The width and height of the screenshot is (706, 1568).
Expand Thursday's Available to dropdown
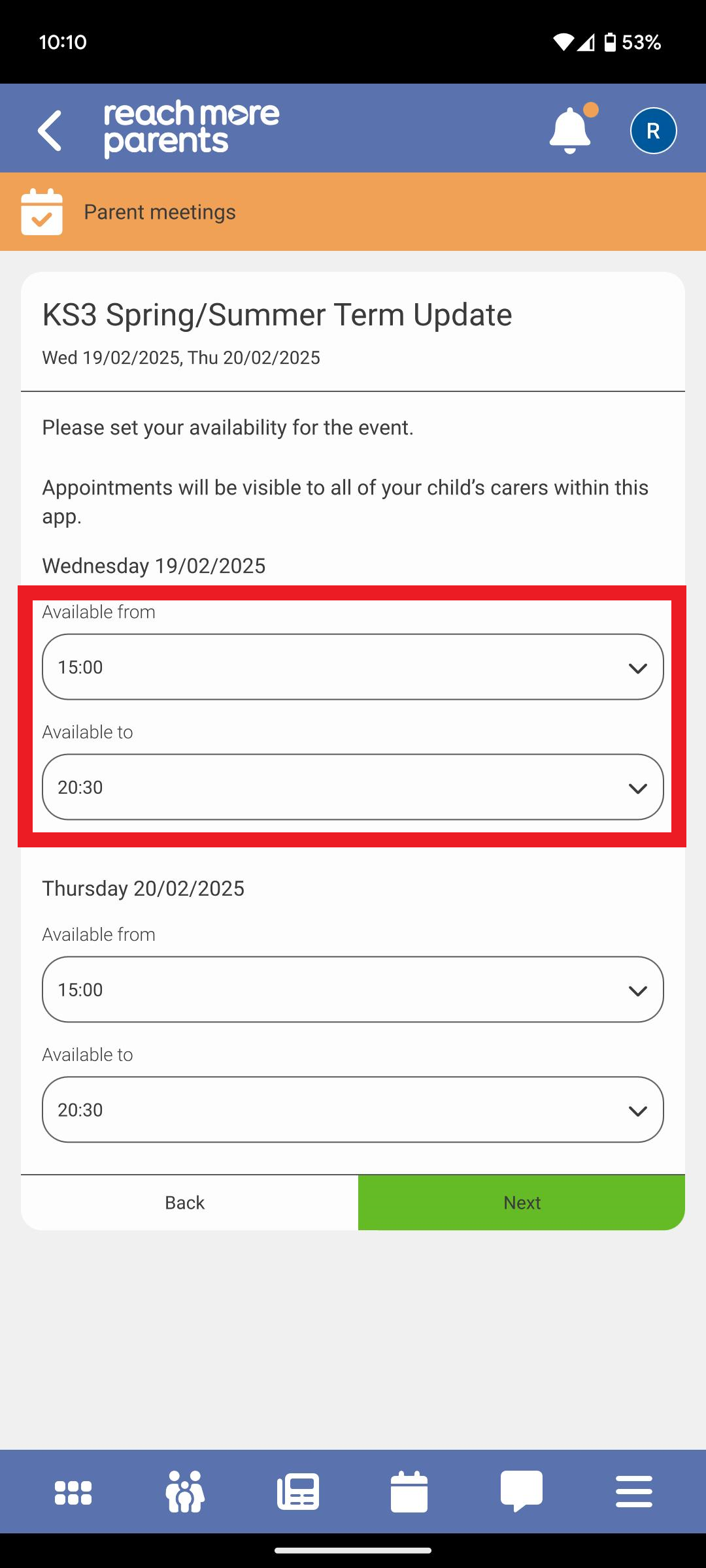click(x=353, y=1110)
